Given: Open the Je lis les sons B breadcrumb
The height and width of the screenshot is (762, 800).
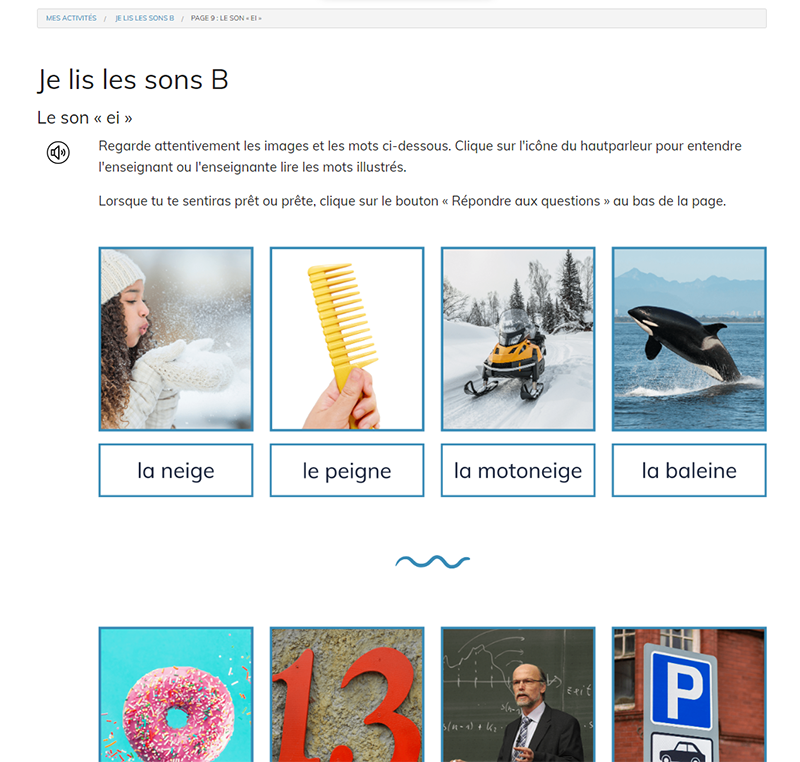Looking at the screenshot, I should pyautogui.click(x=144, y=18).
